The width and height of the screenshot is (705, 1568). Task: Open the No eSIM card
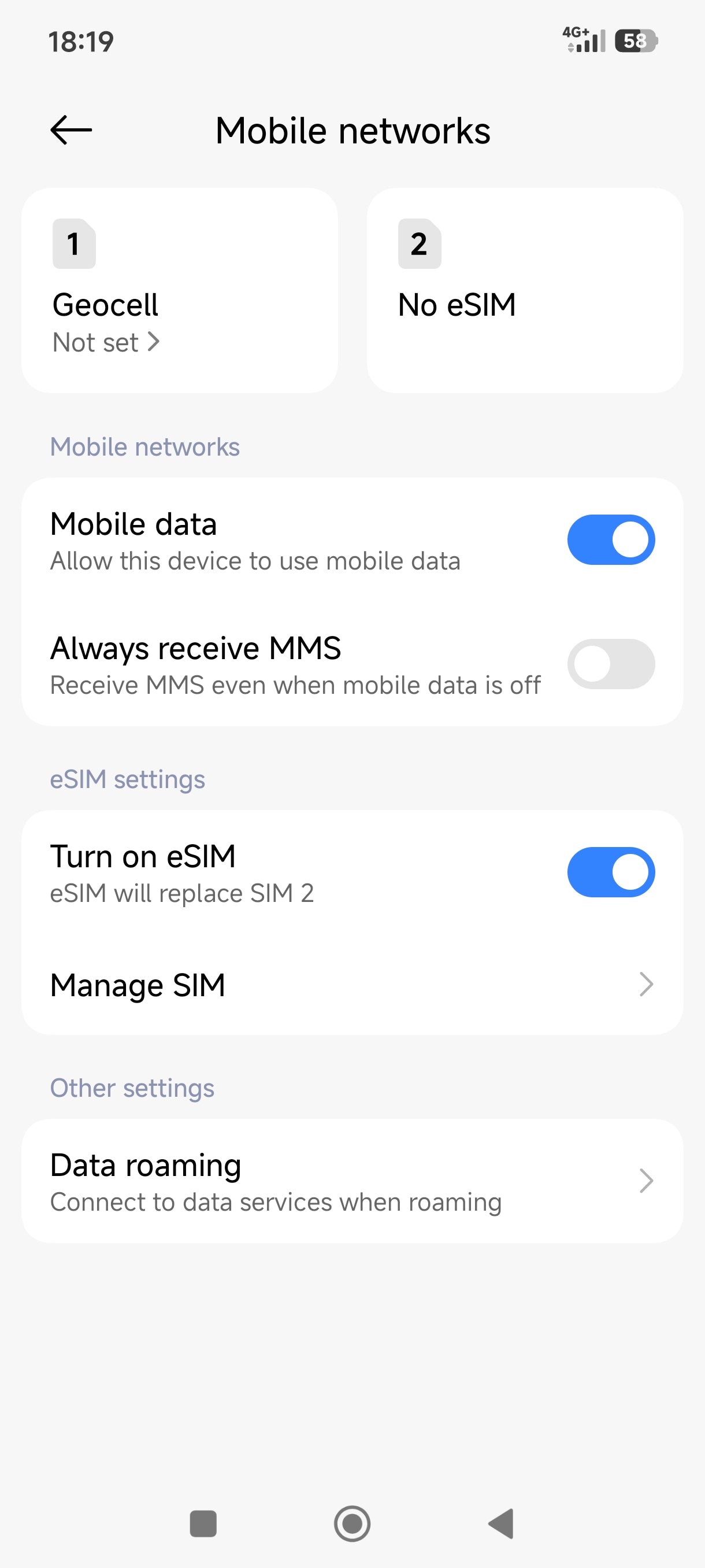(x=524, y=290)
